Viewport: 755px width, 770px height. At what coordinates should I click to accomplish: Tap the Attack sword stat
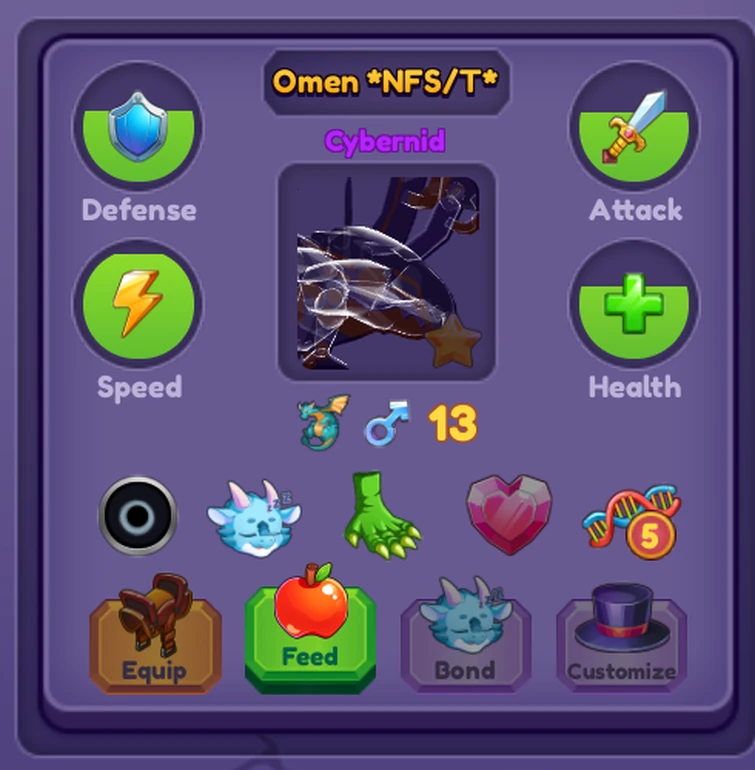click(634, 126)
